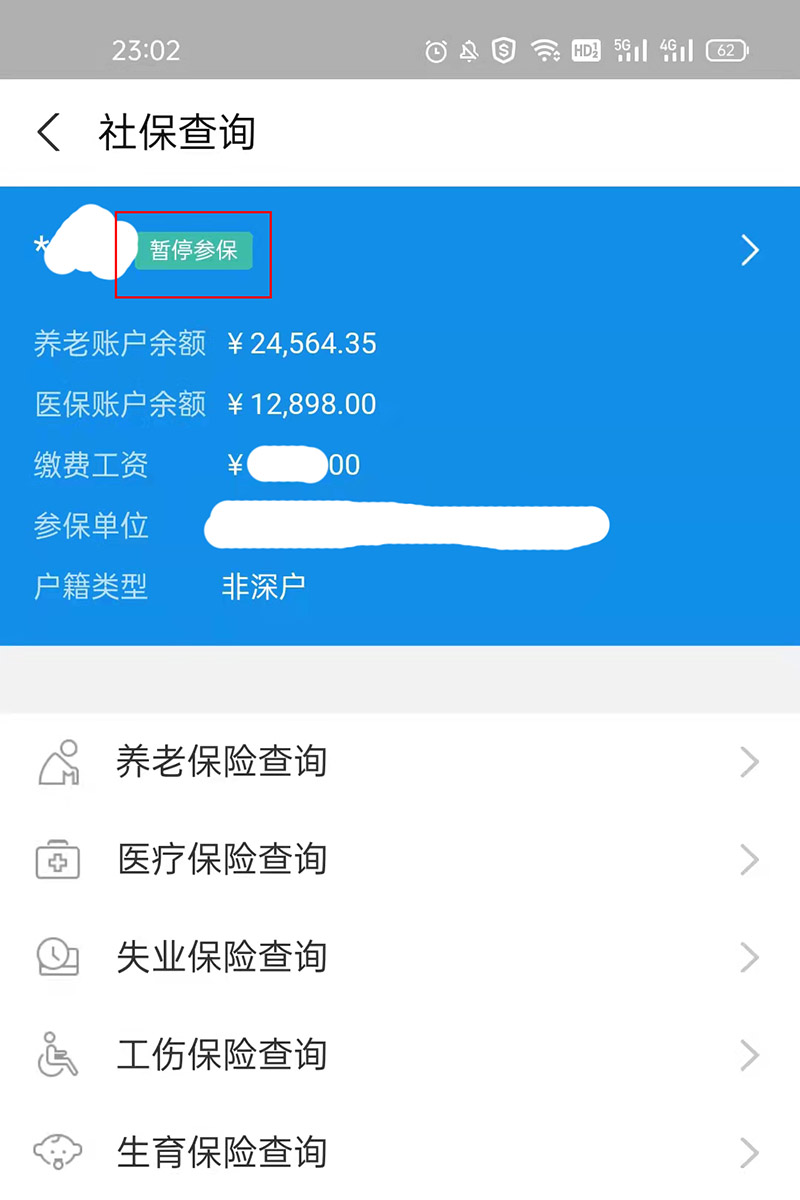Screen dimensions: 800x1200
Task: Select the security shield icon in status bar
Action: (503, 50)
